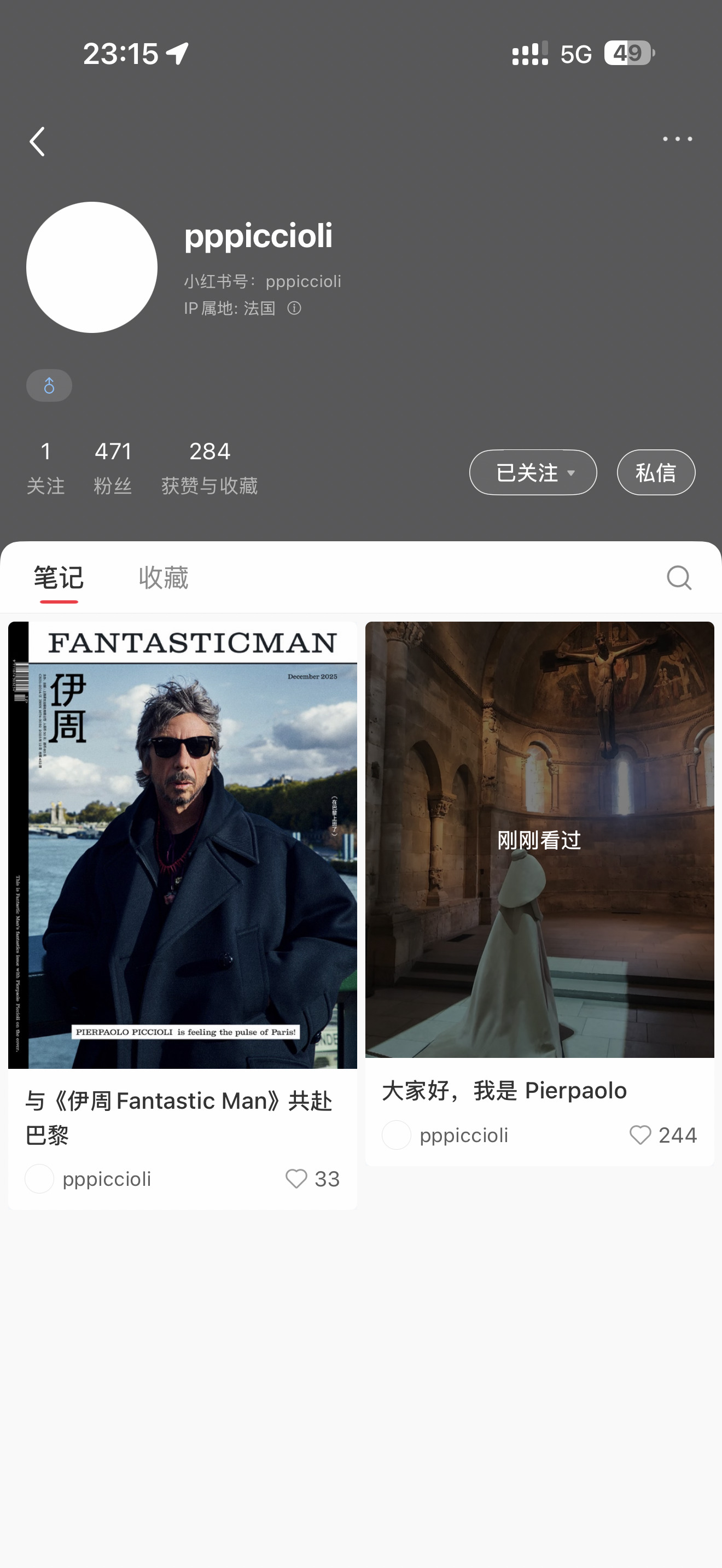Go back with the back arrow
Image resolution: width=722 pixels, height=1568 pixels.
tap(38, 141)
